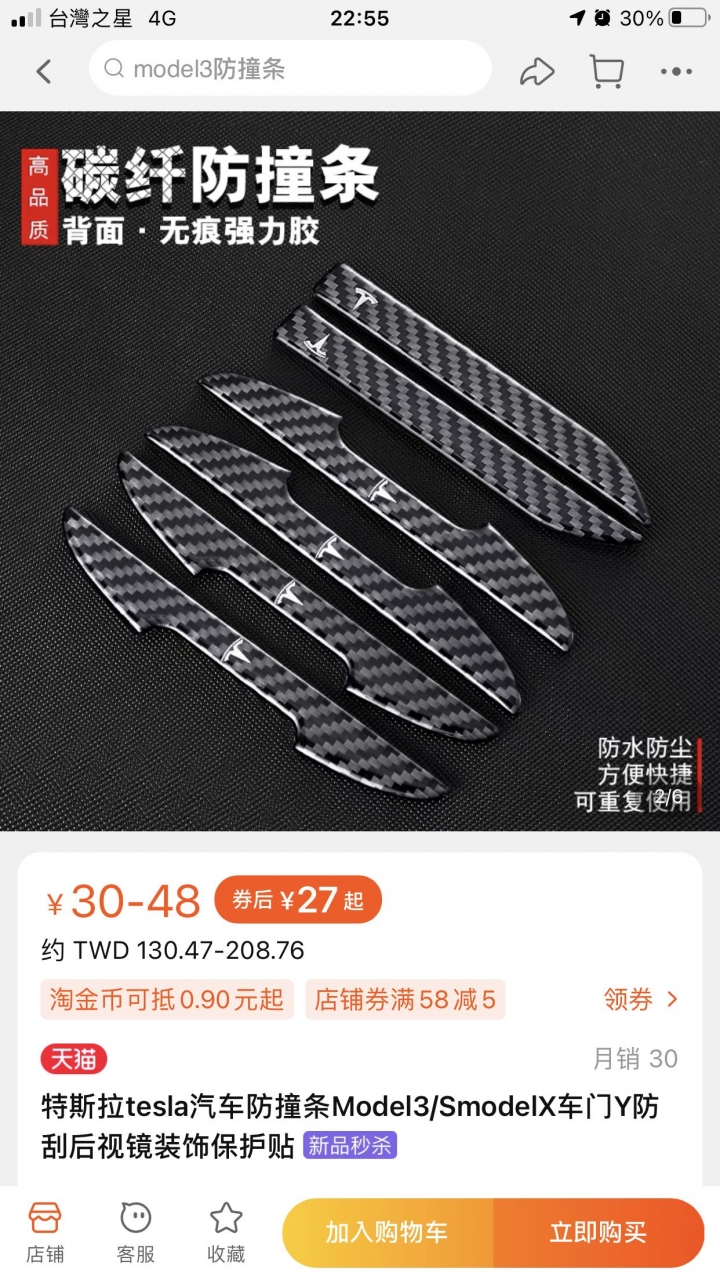Tap 立即购买 to buy now
The width and height of the screenshot is (720, 1280).
pyautogui.click(x=598, y=1233)
